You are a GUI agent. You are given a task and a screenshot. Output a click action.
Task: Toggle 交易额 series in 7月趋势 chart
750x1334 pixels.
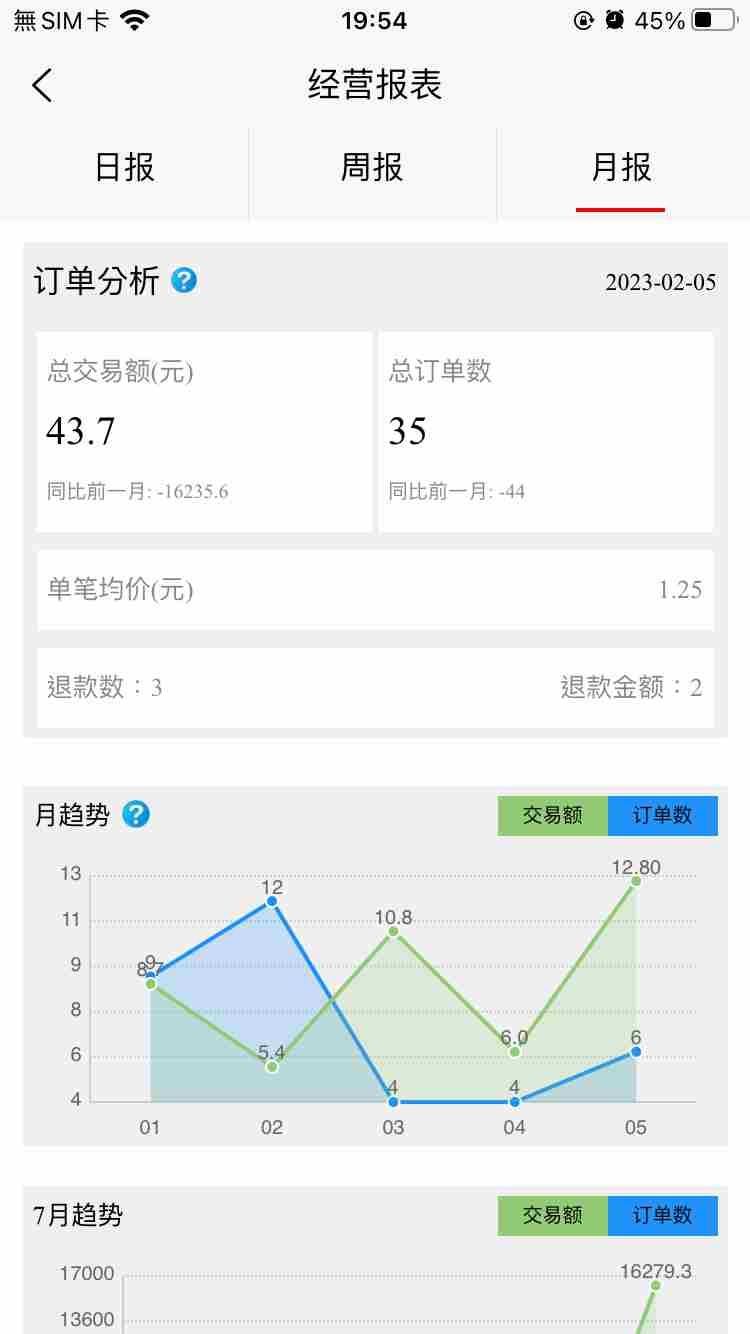[x=553, y=1215]
